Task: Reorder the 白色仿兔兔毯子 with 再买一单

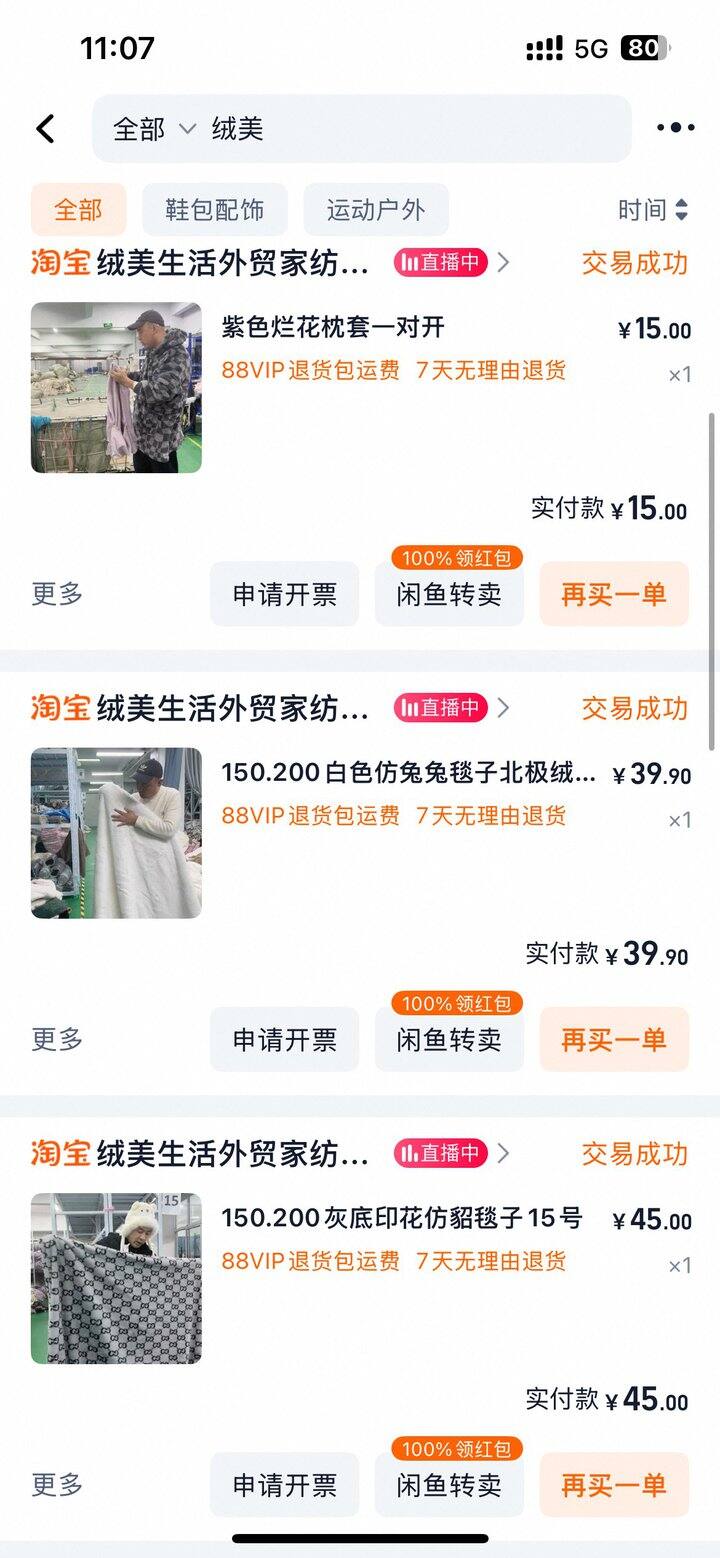Action: [x=614, y=1040]
